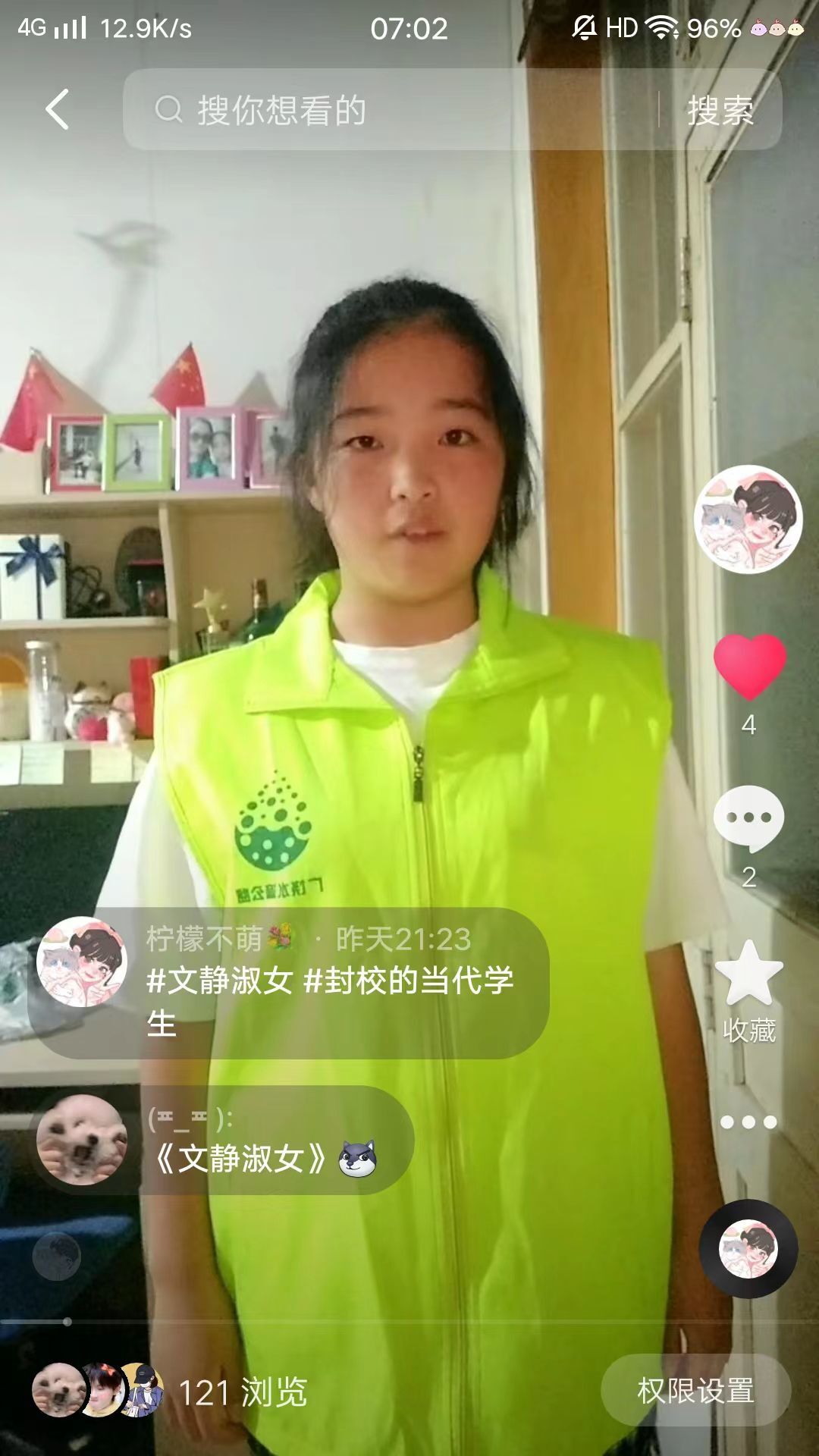Open 柠檬不萌's profile from caption avatar
Image resolution: width=819 pixels, height=1456 pixels.
point(82,962)
